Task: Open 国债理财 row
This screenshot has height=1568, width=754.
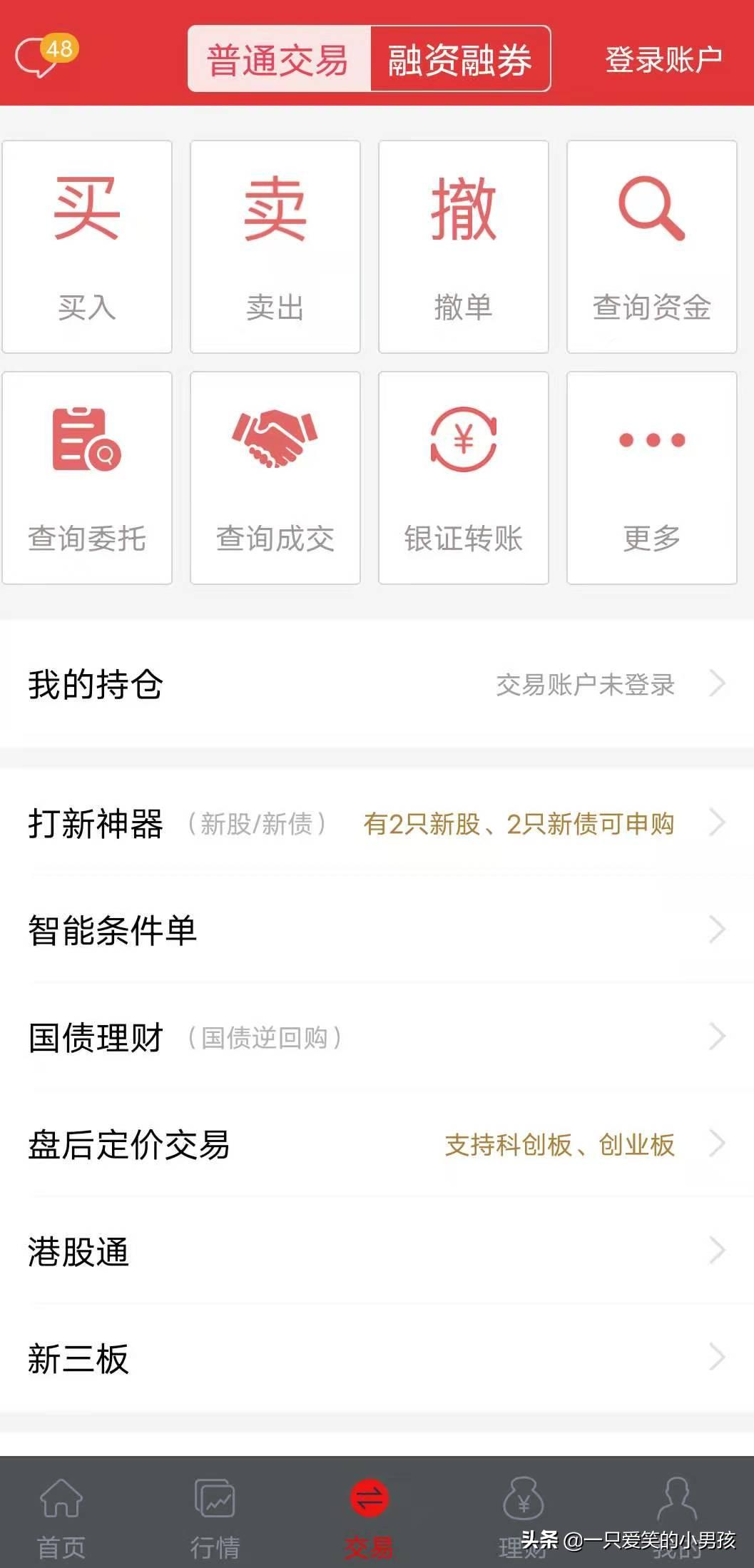Action: (x=377, y=1037)
